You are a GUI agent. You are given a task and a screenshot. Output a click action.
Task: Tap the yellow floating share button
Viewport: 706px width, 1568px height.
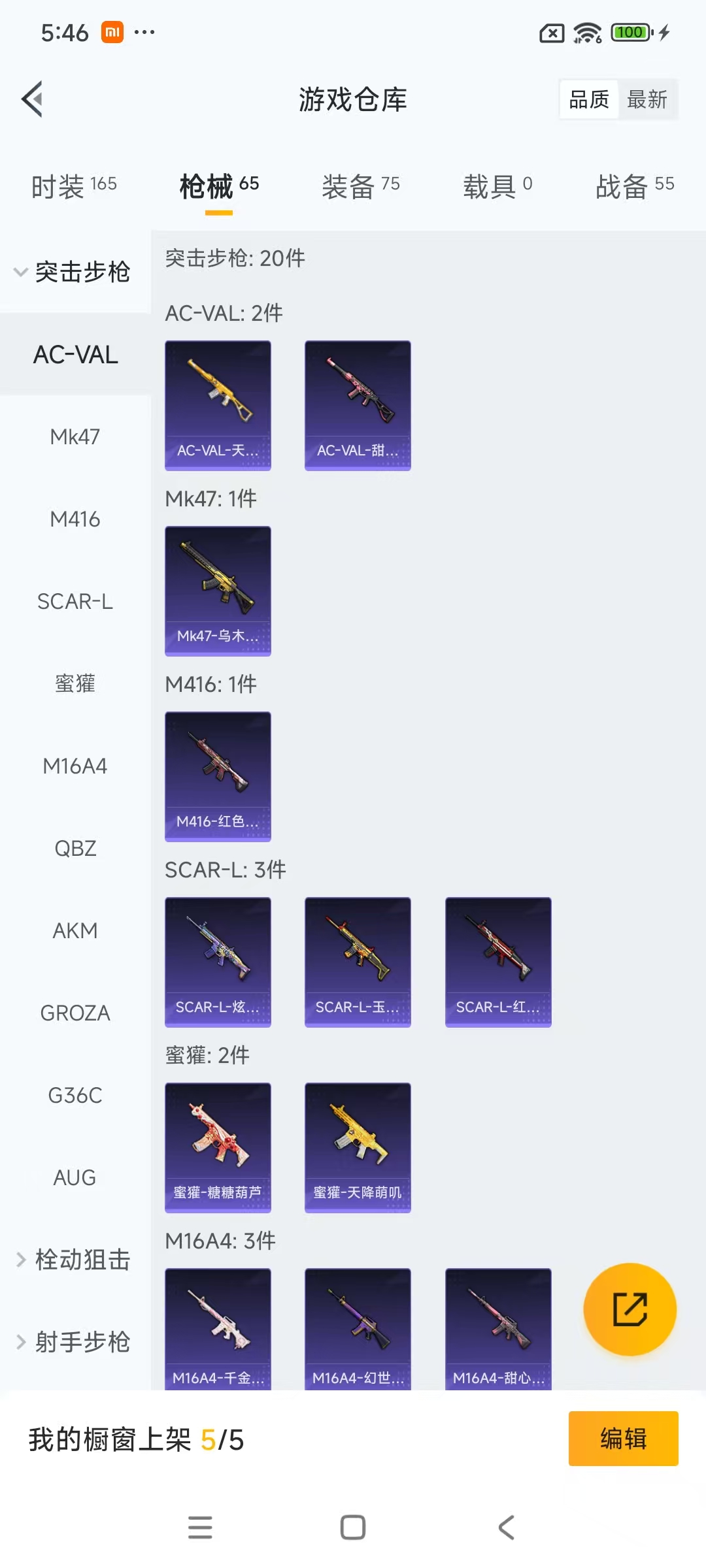click(630, 1309)
